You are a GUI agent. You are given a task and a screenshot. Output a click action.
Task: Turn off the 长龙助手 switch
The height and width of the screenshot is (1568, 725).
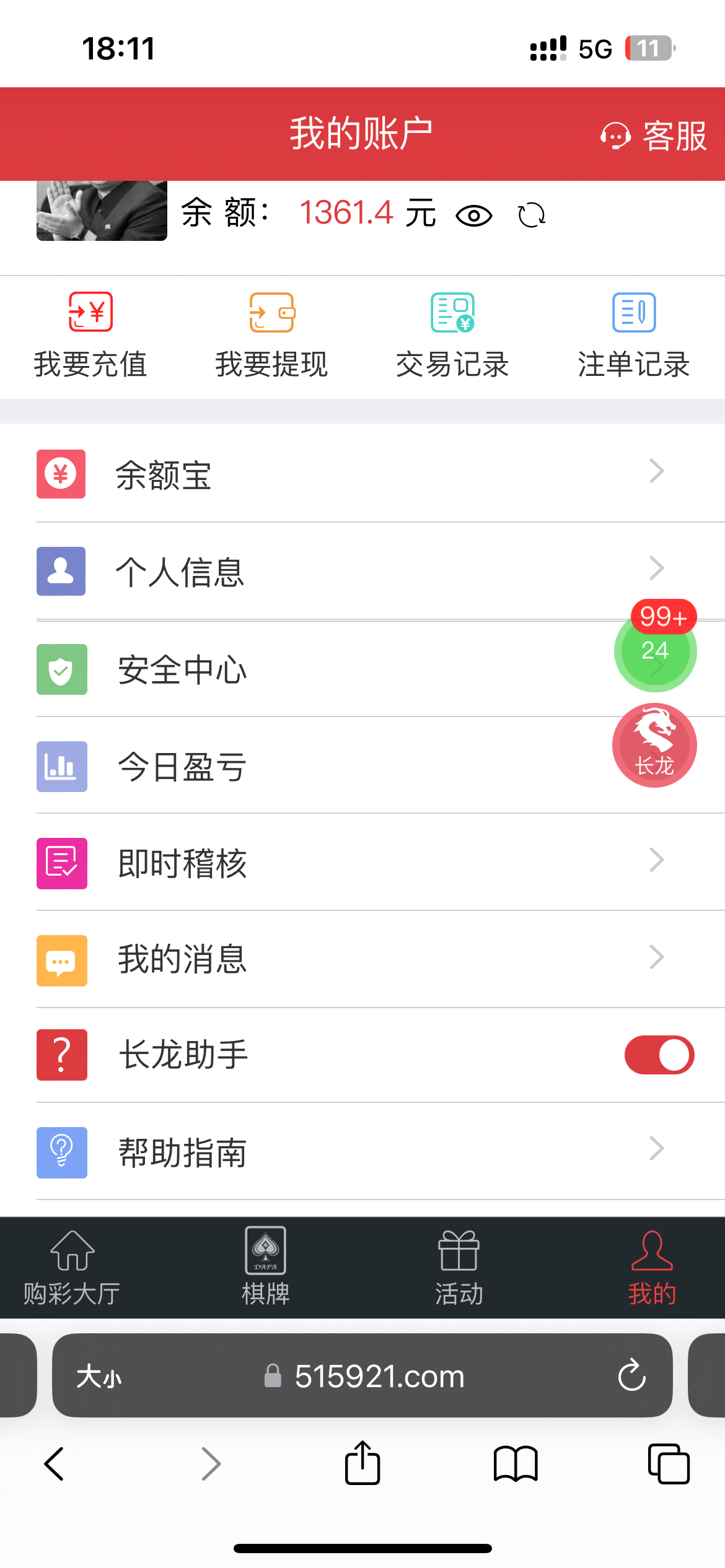(659, 1055)
